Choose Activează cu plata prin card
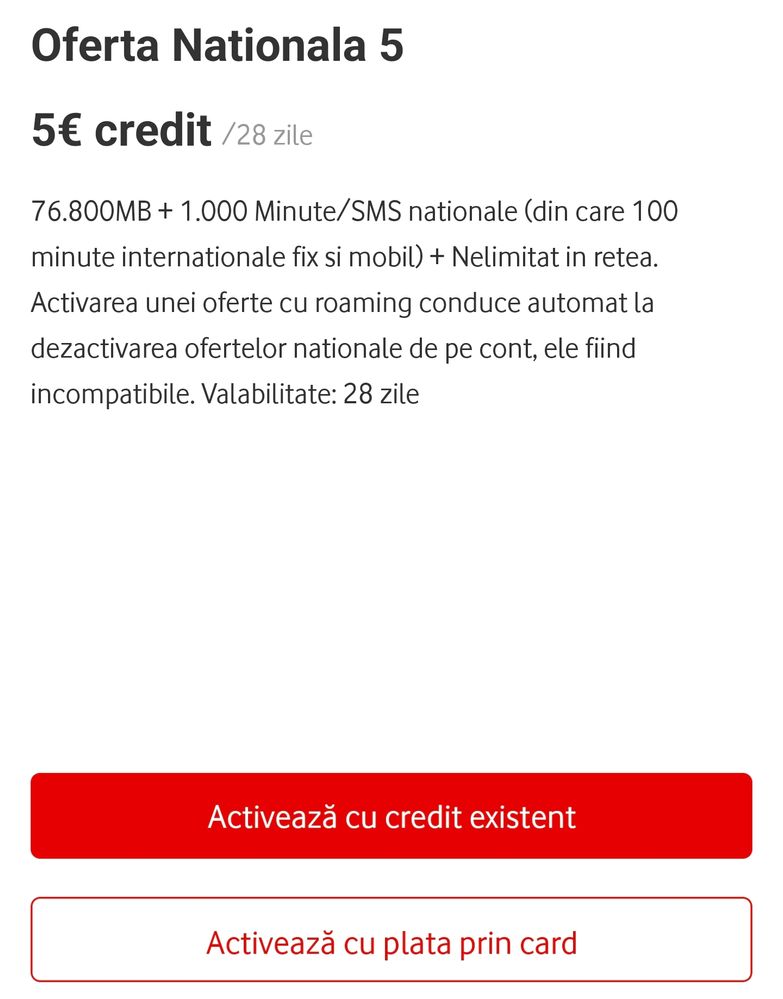Image resolution: width=783 pixels, height=999 pixels. coord(391,940)
